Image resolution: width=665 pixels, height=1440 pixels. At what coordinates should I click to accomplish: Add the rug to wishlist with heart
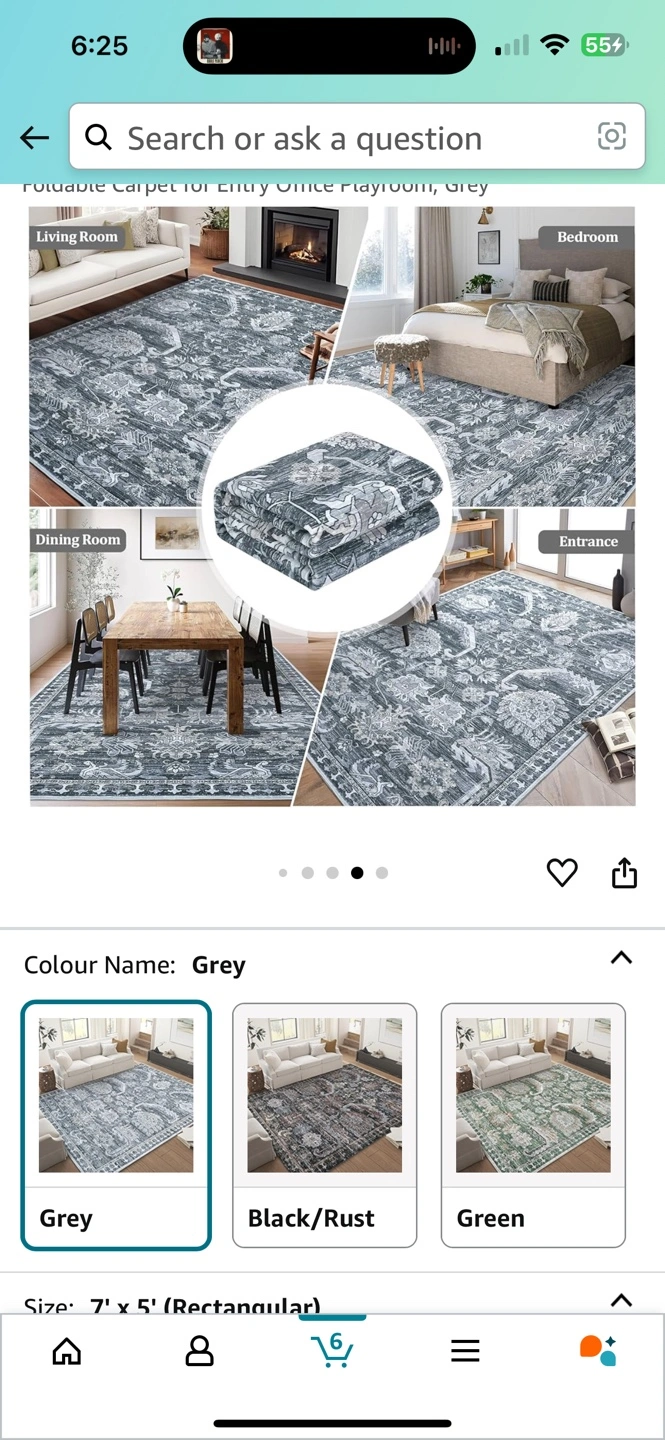click(562, 873)
